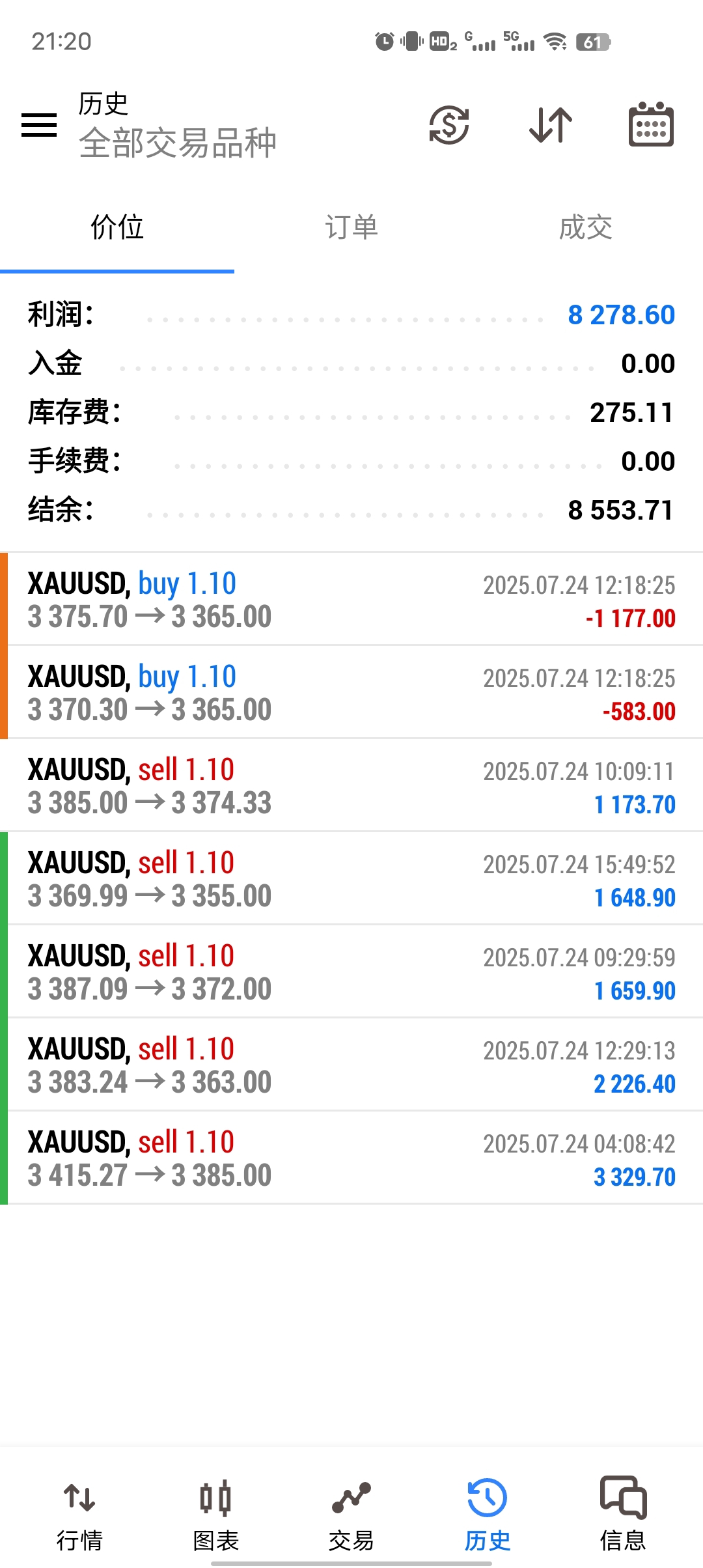
Task: Go to the 交易 trade tab
Action: point(351,1515)
